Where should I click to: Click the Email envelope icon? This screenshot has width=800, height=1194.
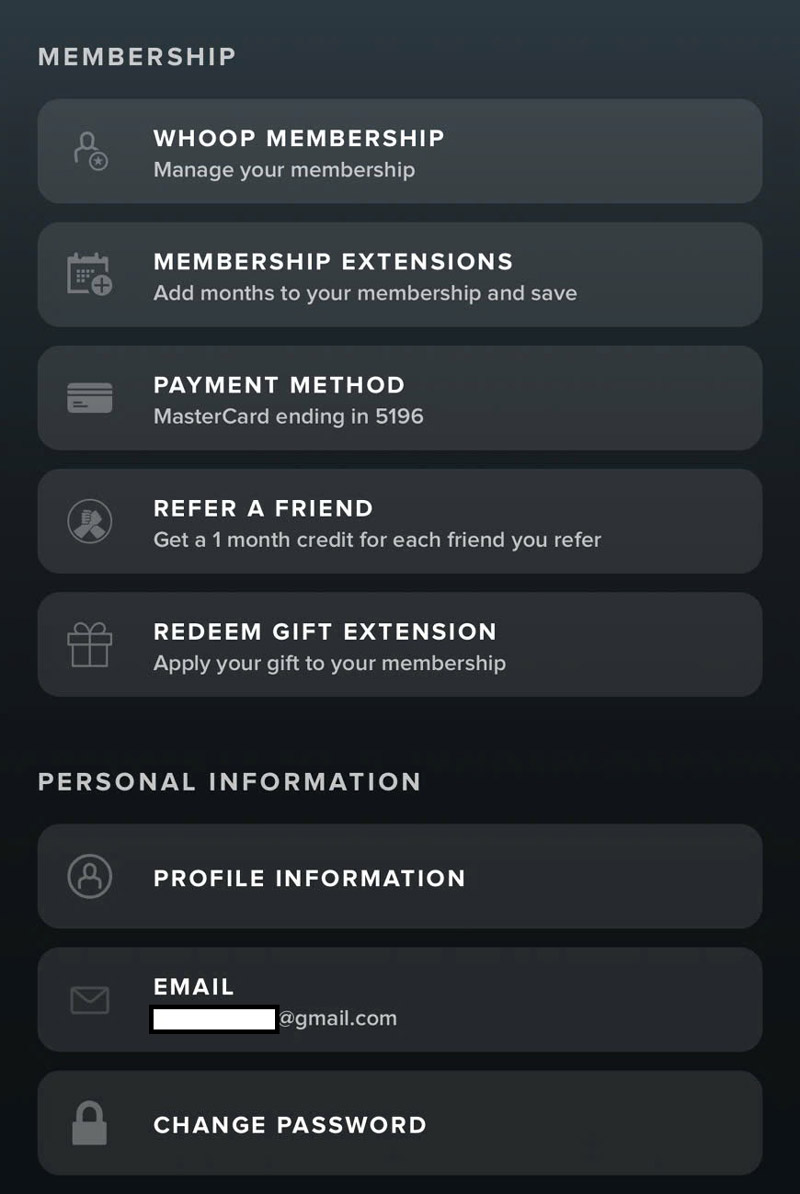click(x=92, y=1000)
